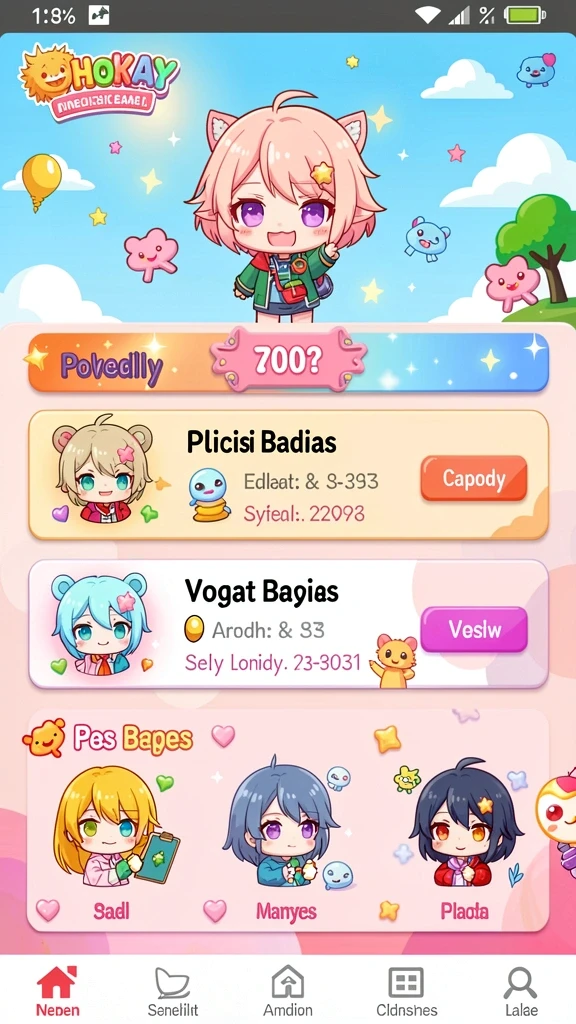Image resolution: width=576 pixels, height=1024 pixels.
Task: Tap the orange Capody button
Action: (473, 479)
